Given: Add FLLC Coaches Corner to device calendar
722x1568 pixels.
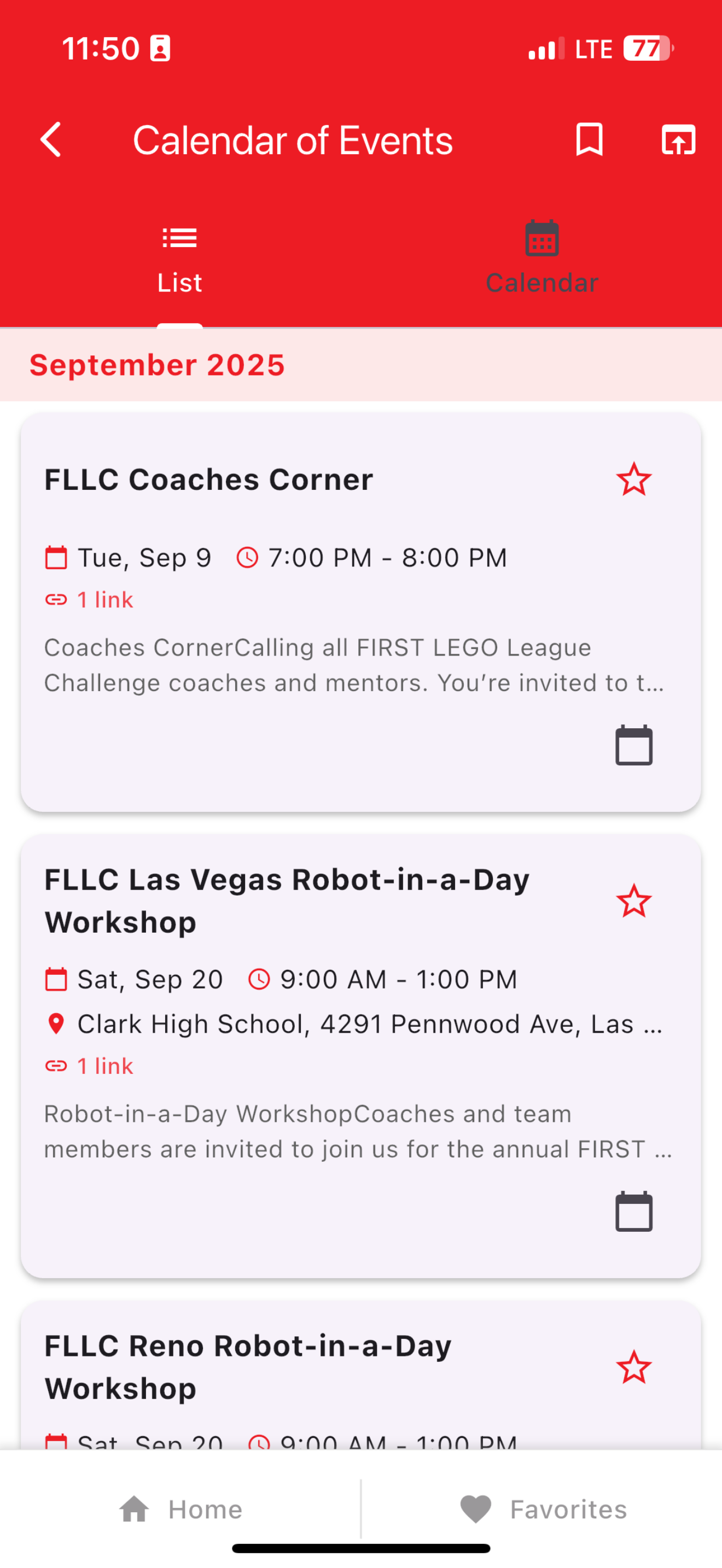Looking at the screenshot, I should (x=634, y=745).
